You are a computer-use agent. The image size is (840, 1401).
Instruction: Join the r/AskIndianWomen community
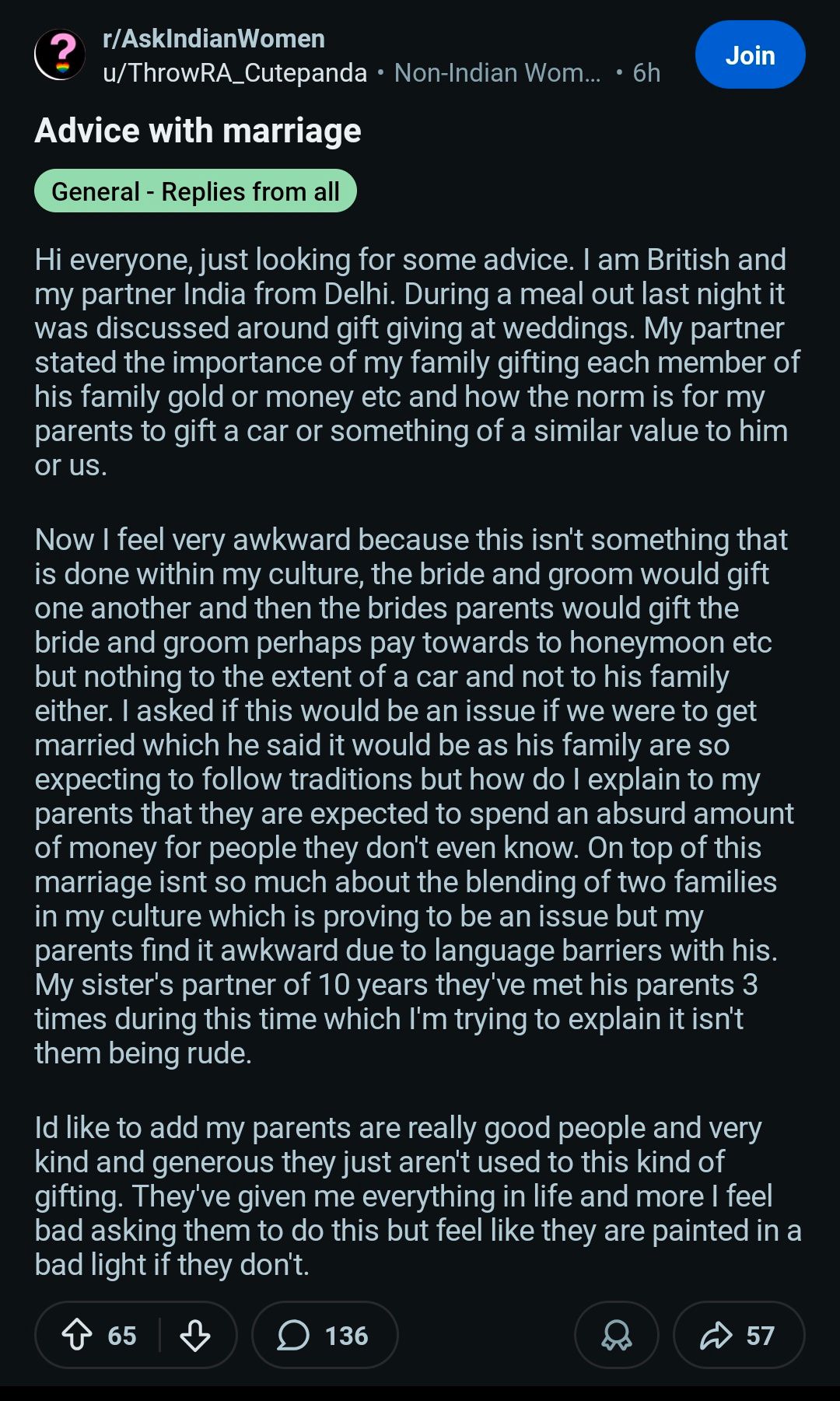coord(749,55)
